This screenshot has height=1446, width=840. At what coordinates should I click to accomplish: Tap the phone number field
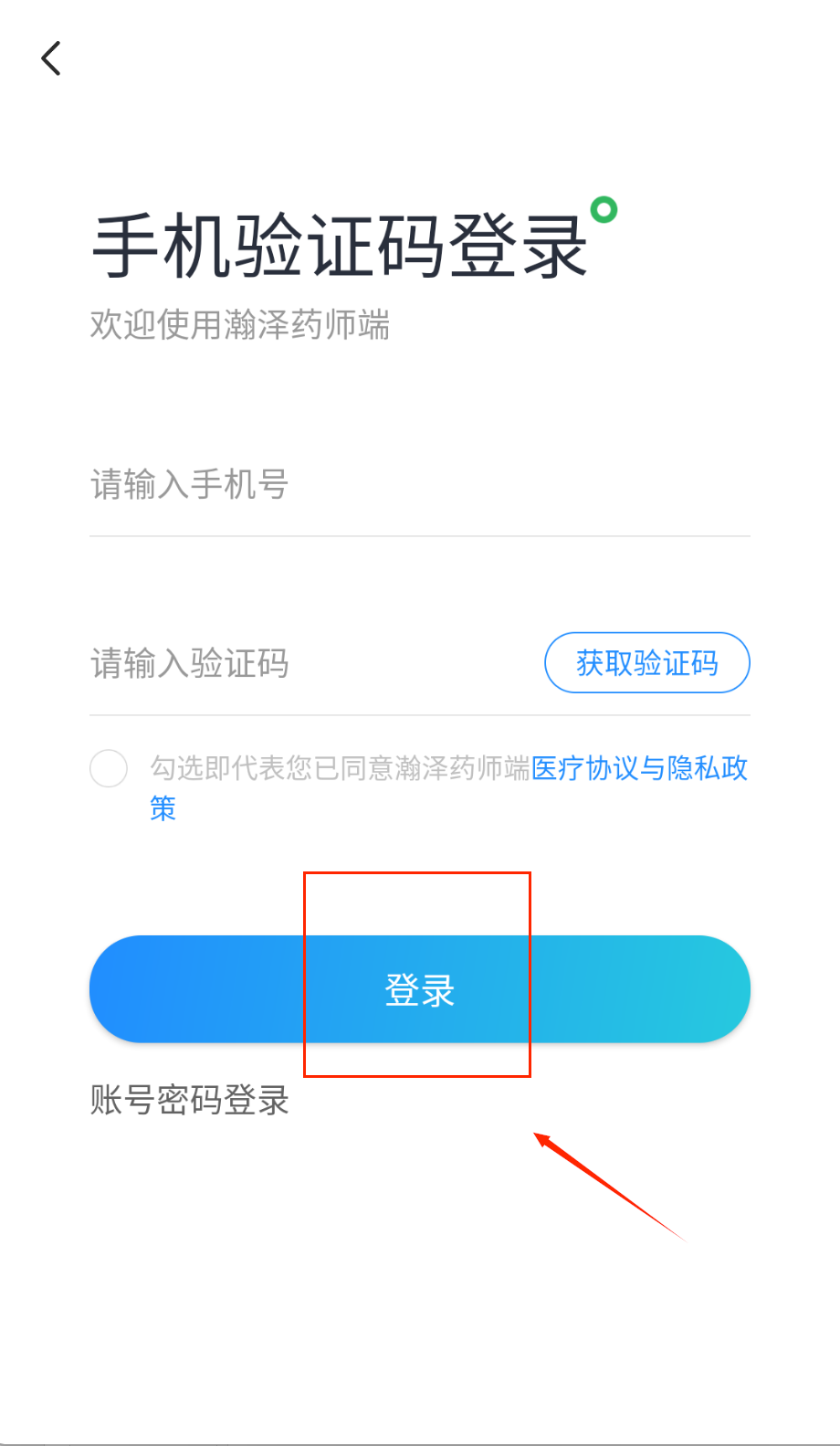[365, 484]
